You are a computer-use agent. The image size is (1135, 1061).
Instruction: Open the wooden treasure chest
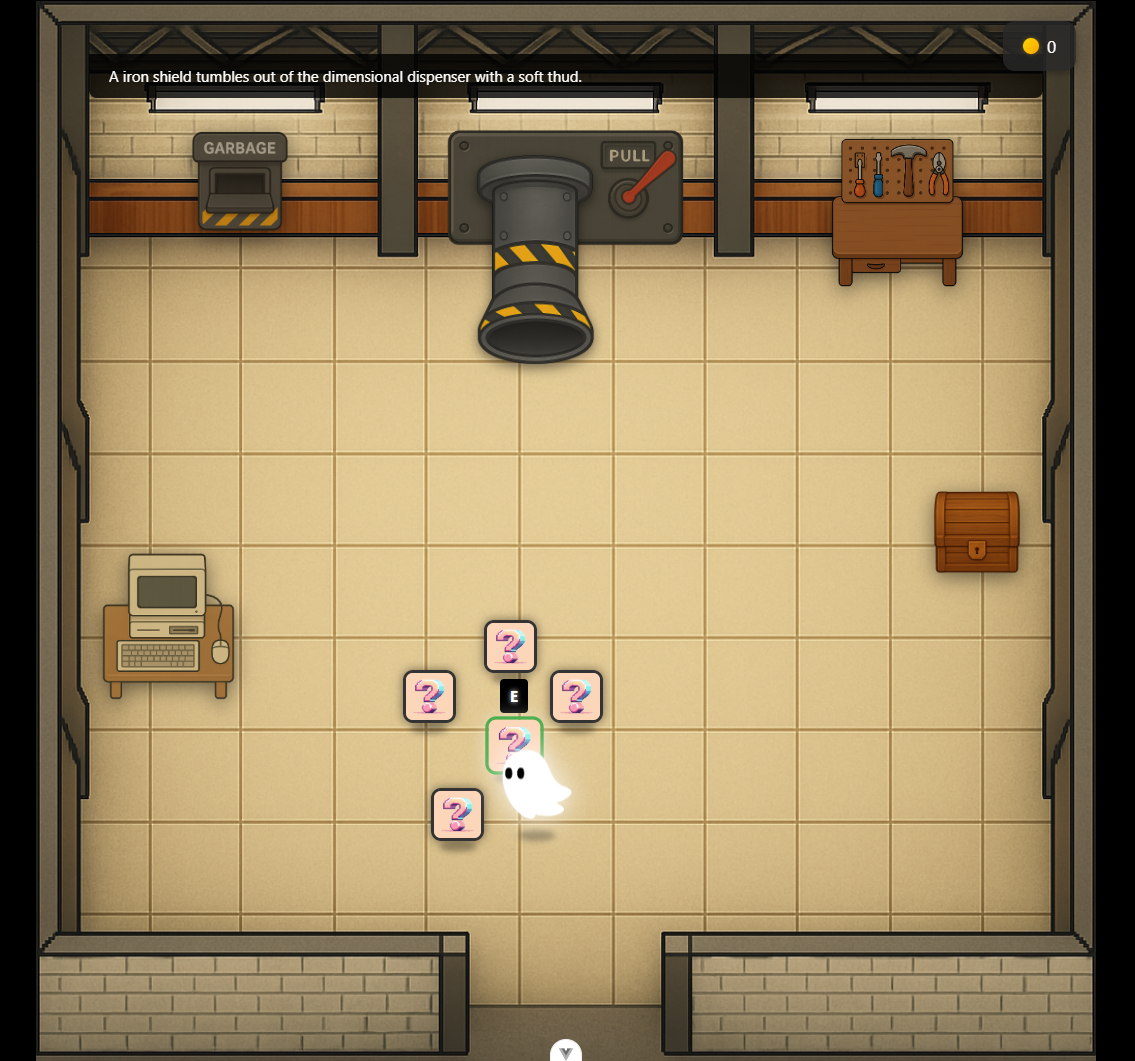[976, 532]
